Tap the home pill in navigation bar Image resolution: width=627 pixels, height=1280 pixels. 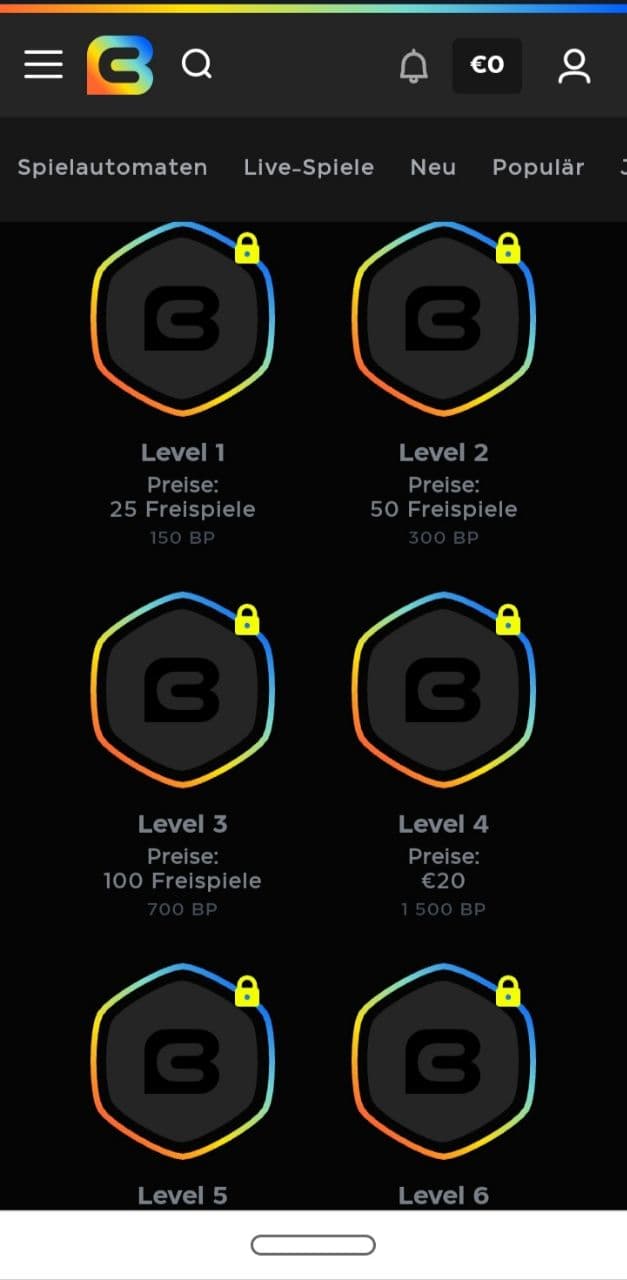[x=313, y=1245]
